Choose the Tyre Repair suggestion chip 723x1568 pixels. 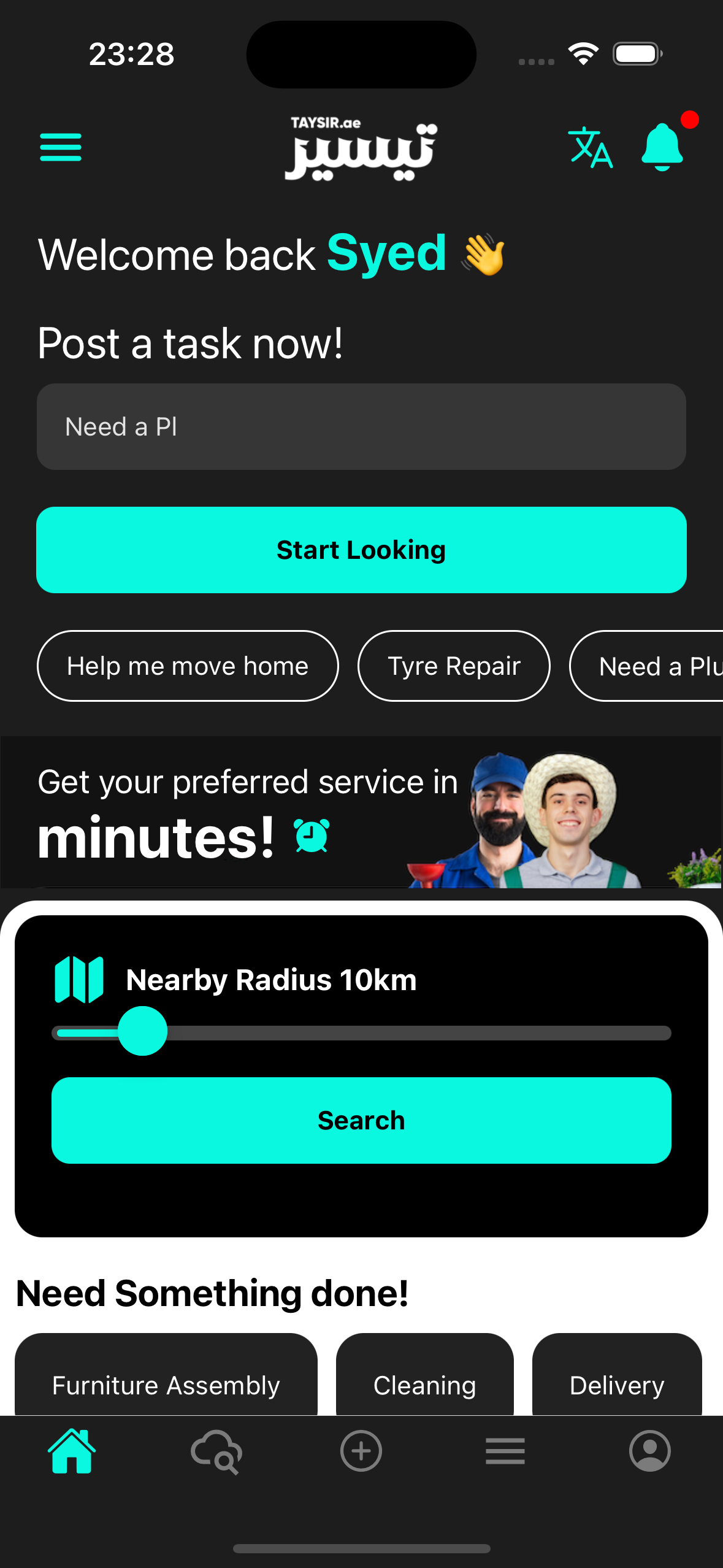[454, 666]
